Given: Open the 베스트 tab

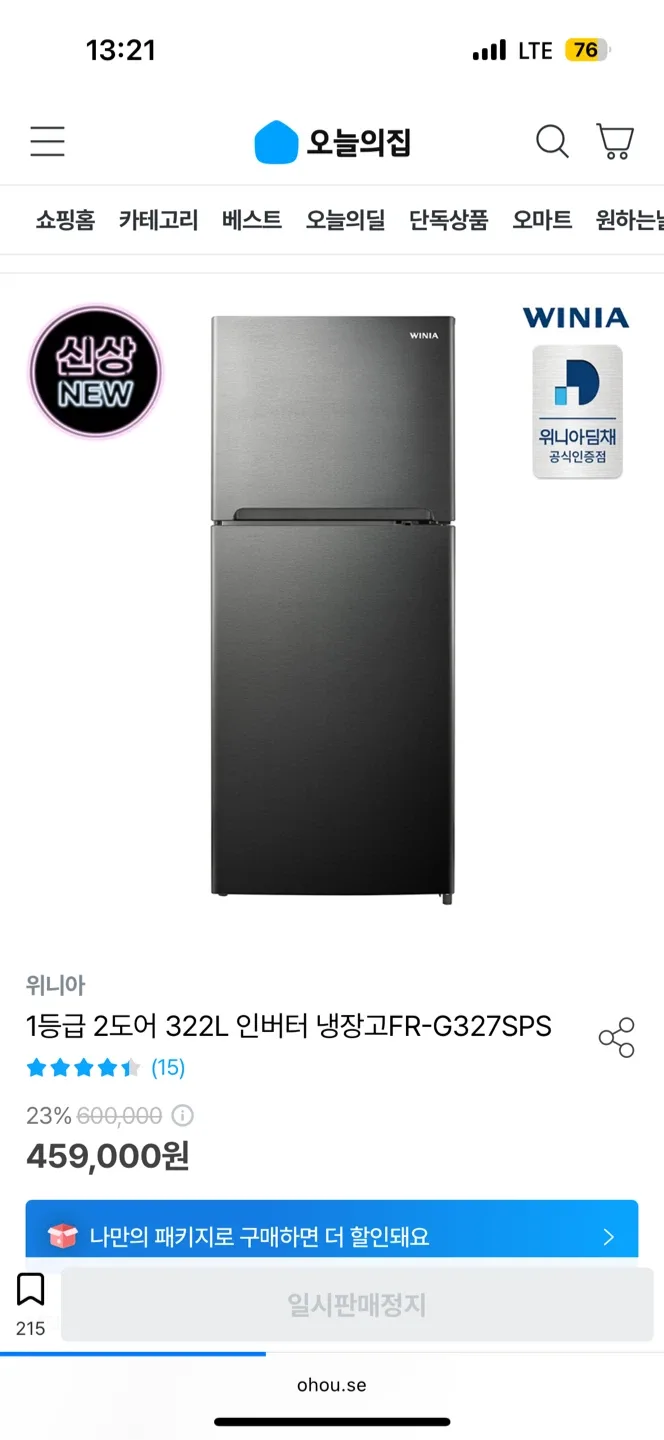Looking at the screenshot, I should 251,220.
